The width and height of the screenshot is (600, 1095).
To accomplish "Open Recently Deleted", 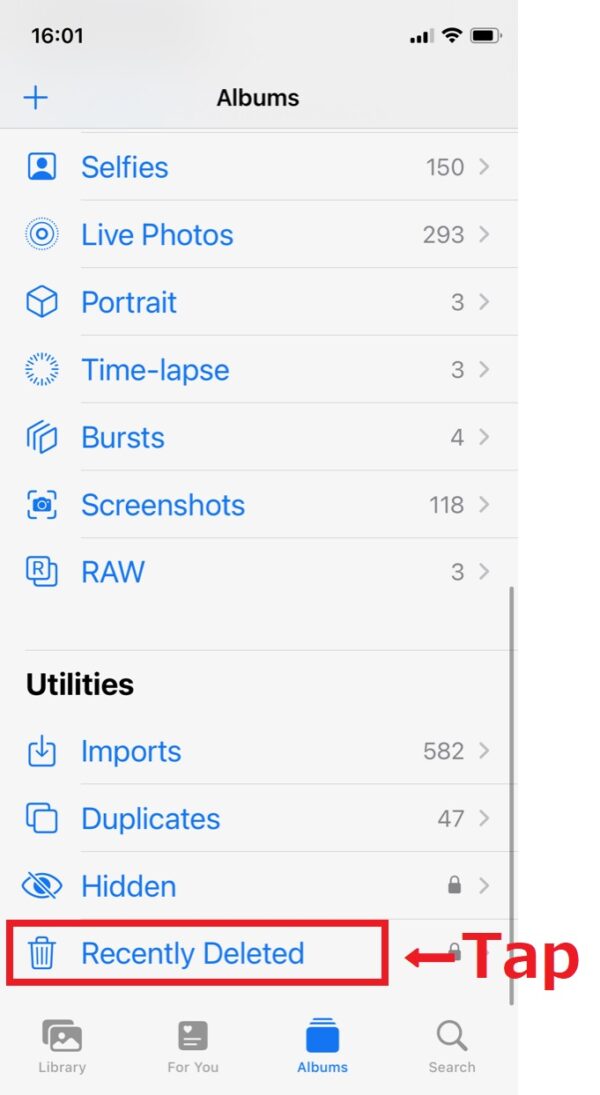I will [258, 954].
